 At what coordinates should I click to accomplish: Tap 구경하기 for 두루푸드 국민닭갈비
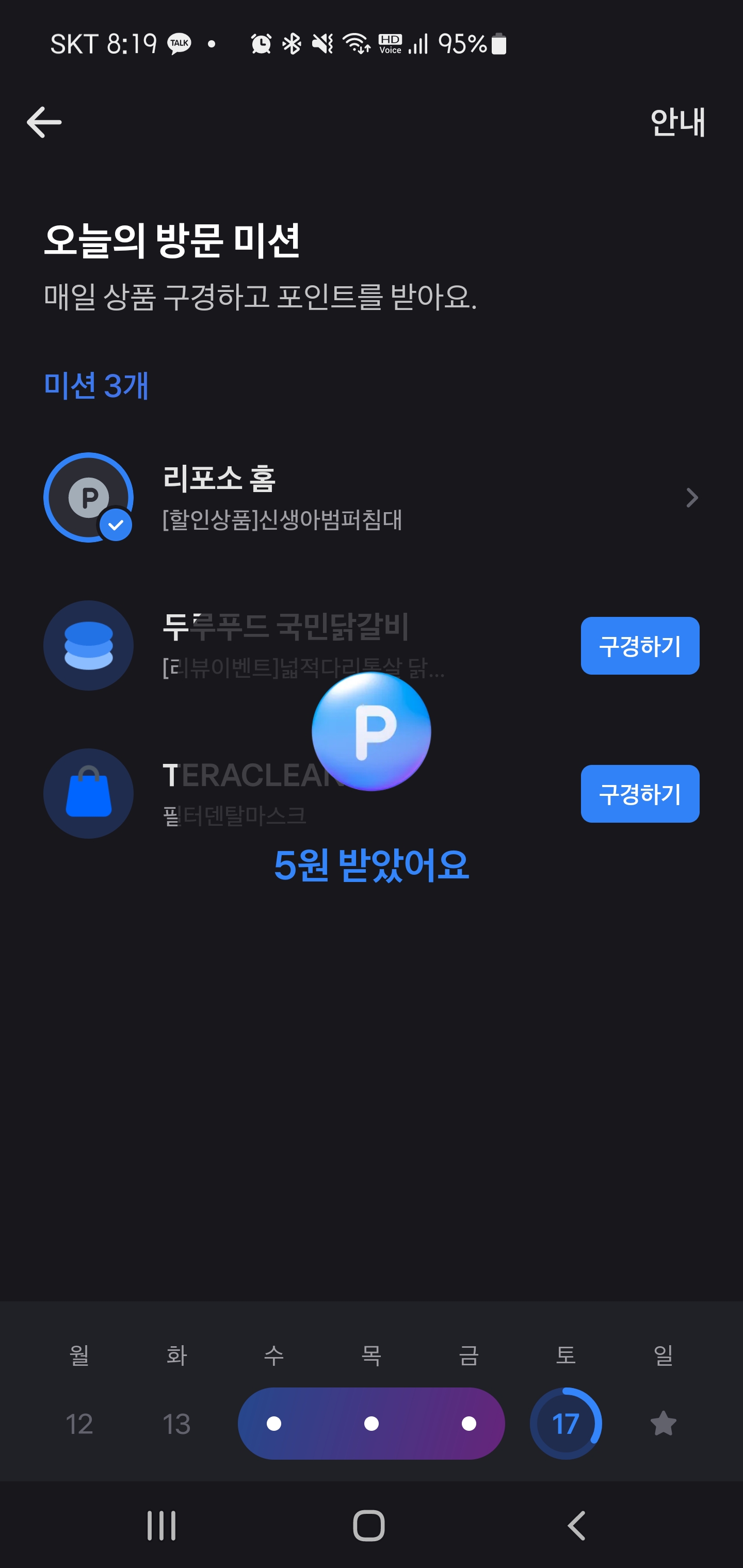point(640,646)
